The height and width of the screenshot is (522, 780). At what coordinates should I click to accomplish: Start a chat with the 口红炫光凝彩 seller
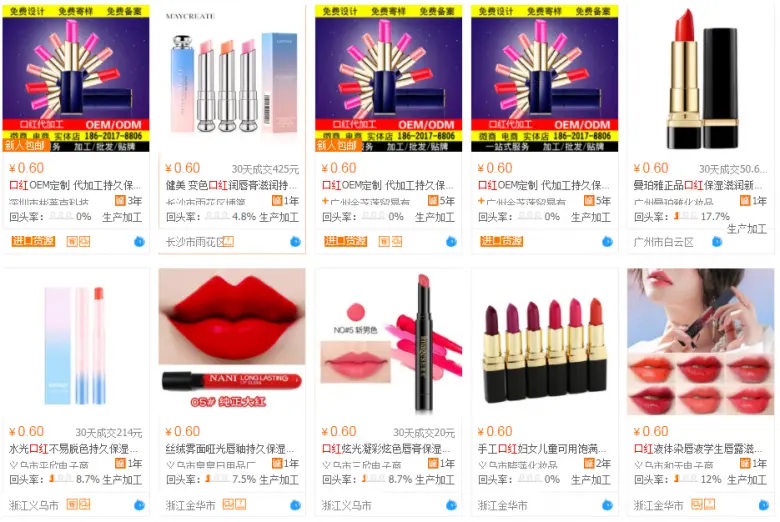pyautogui.click(x=451, y=505)
